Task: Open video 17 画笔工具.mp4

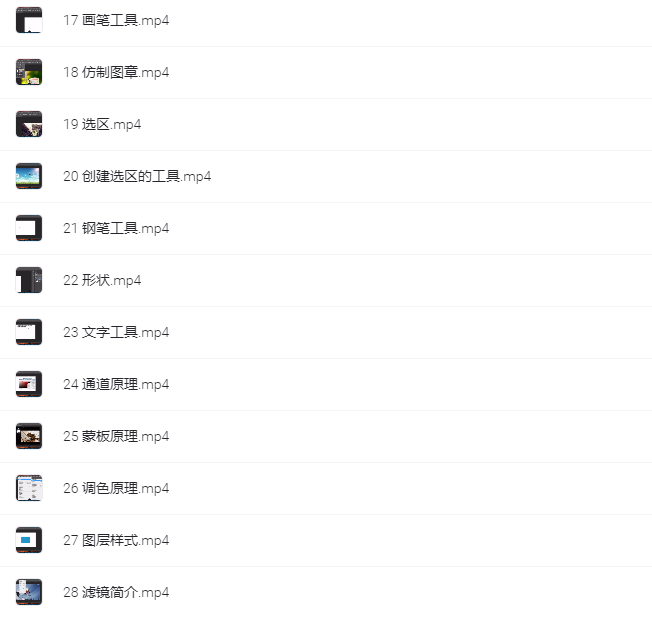Action: click(116, 20)
